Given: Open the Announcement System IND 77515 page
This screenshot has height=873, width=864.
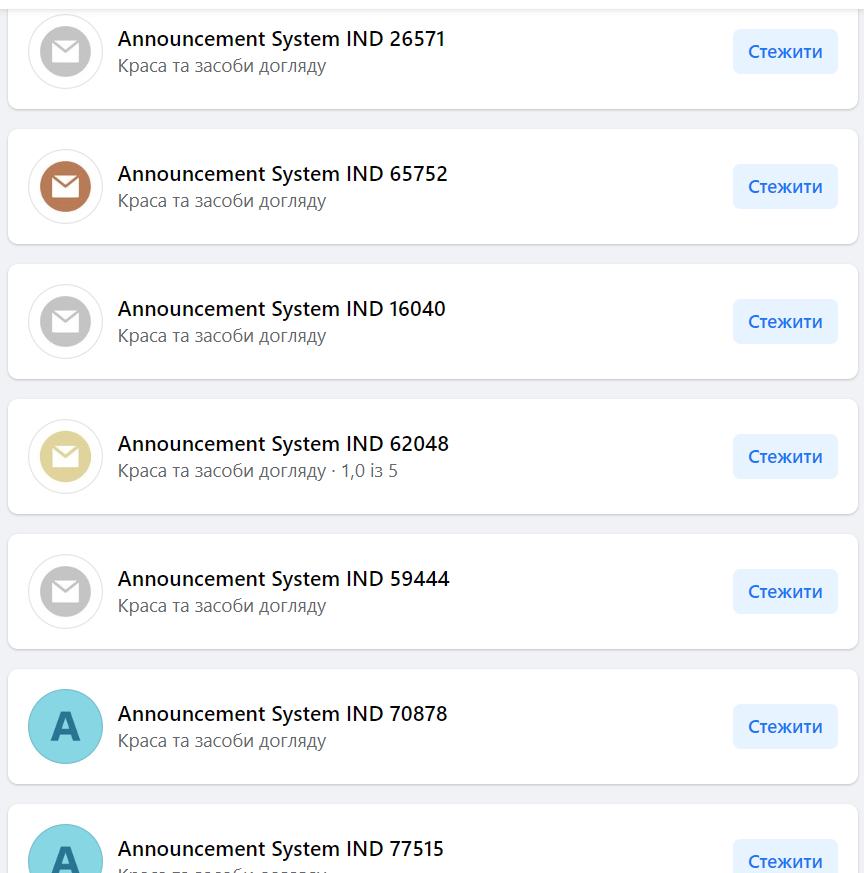Looking at the screenshot, I should click(x=280, y=849).
